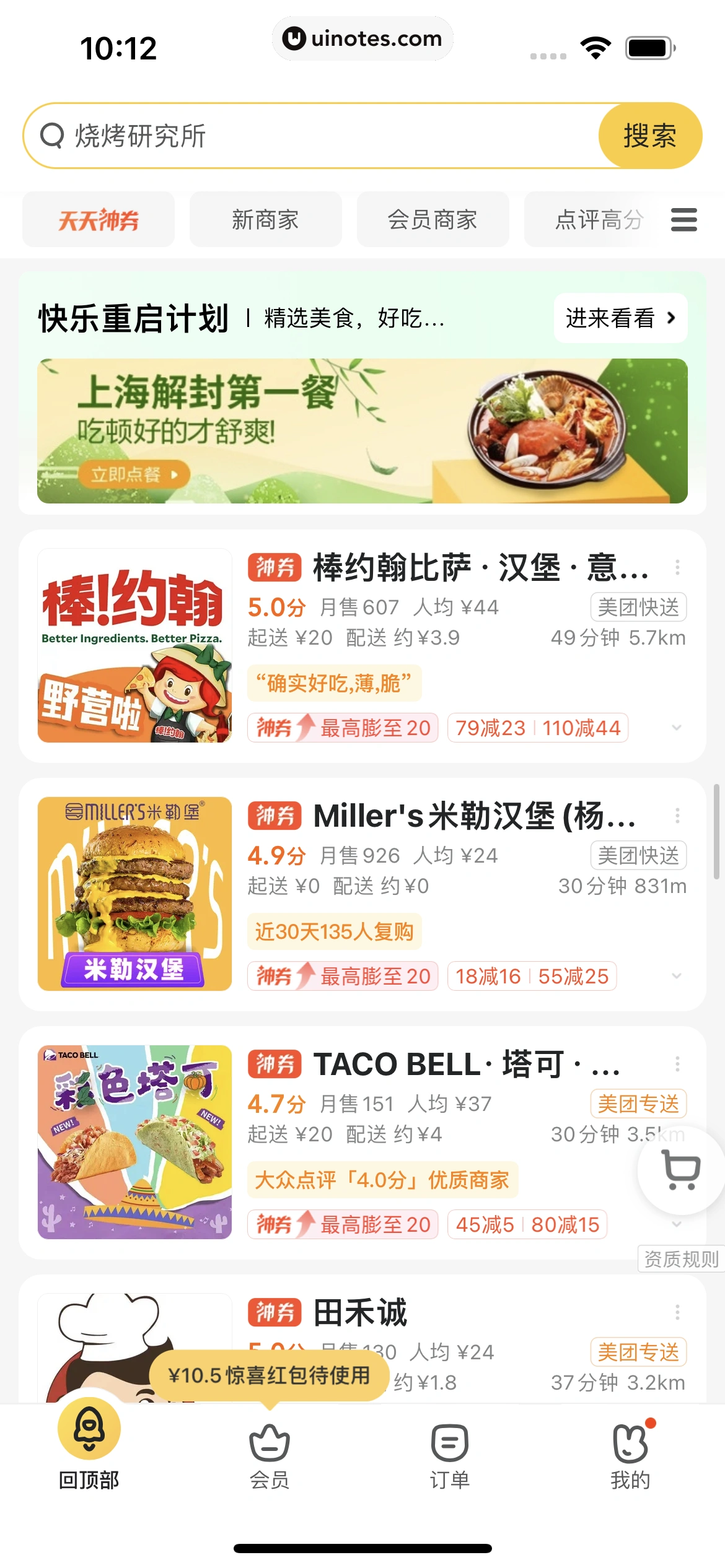This screenshot has height=1568, width=725.
Task: Open the three-dot menu on Miller's 米勒汉堡
Action: click(x=677, y=817)
